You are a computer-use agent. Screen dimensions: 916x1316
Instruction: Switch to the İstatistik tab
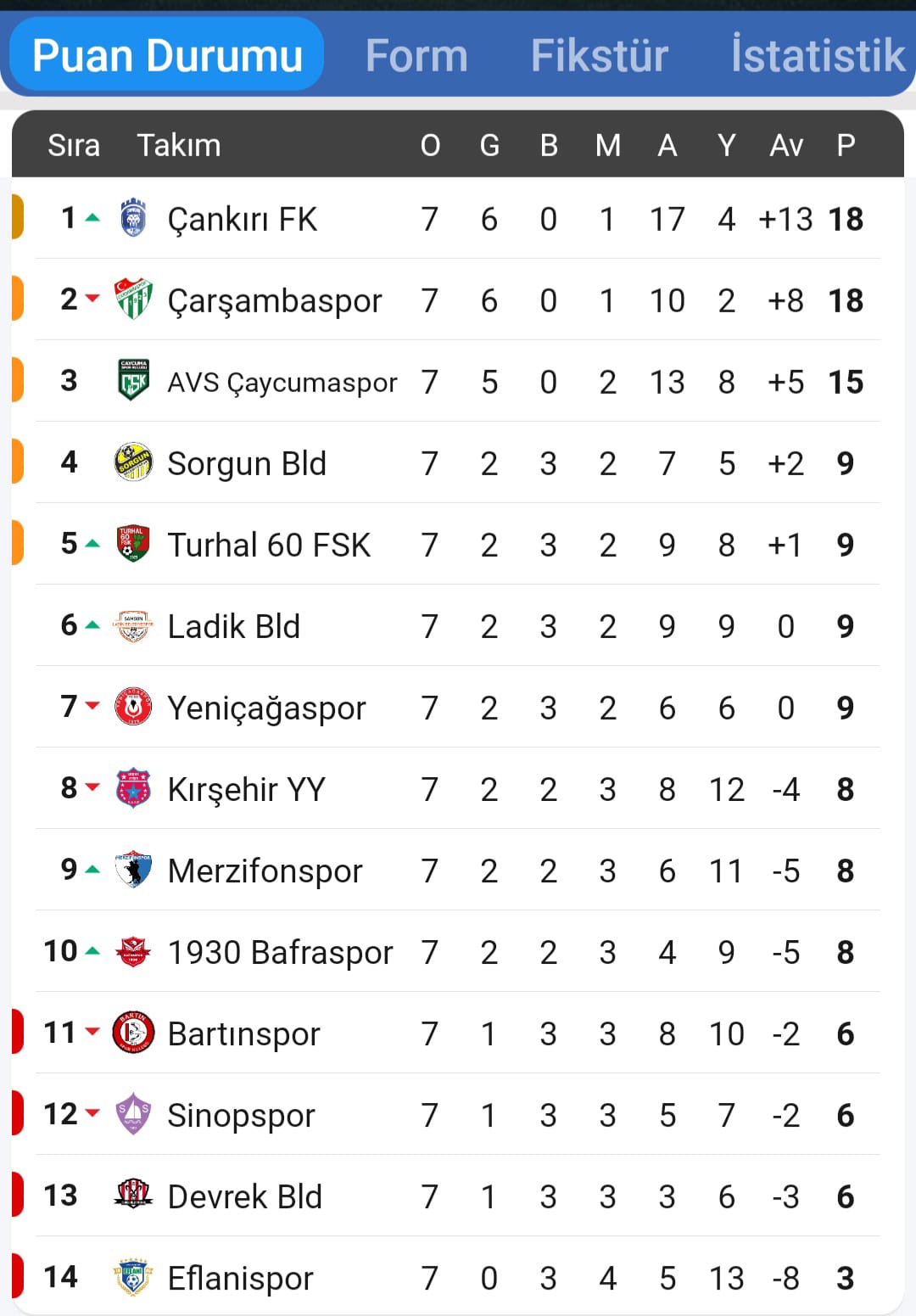[x=818, y=56]
